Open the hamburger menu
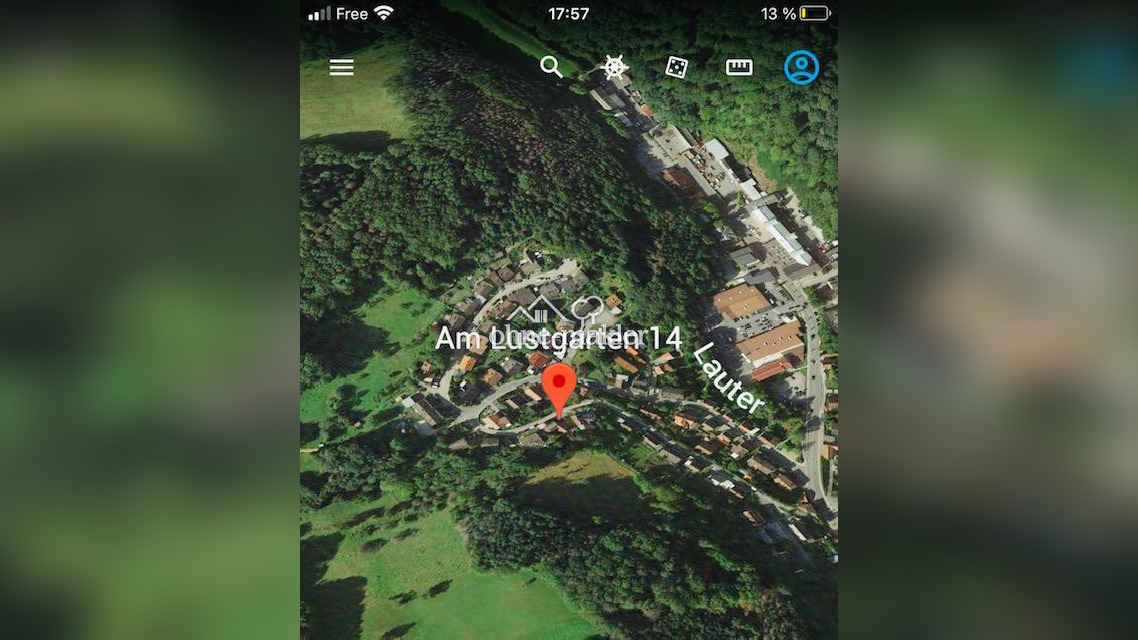The width and height of the screenshot is (1138, 640). pos(342,67)
